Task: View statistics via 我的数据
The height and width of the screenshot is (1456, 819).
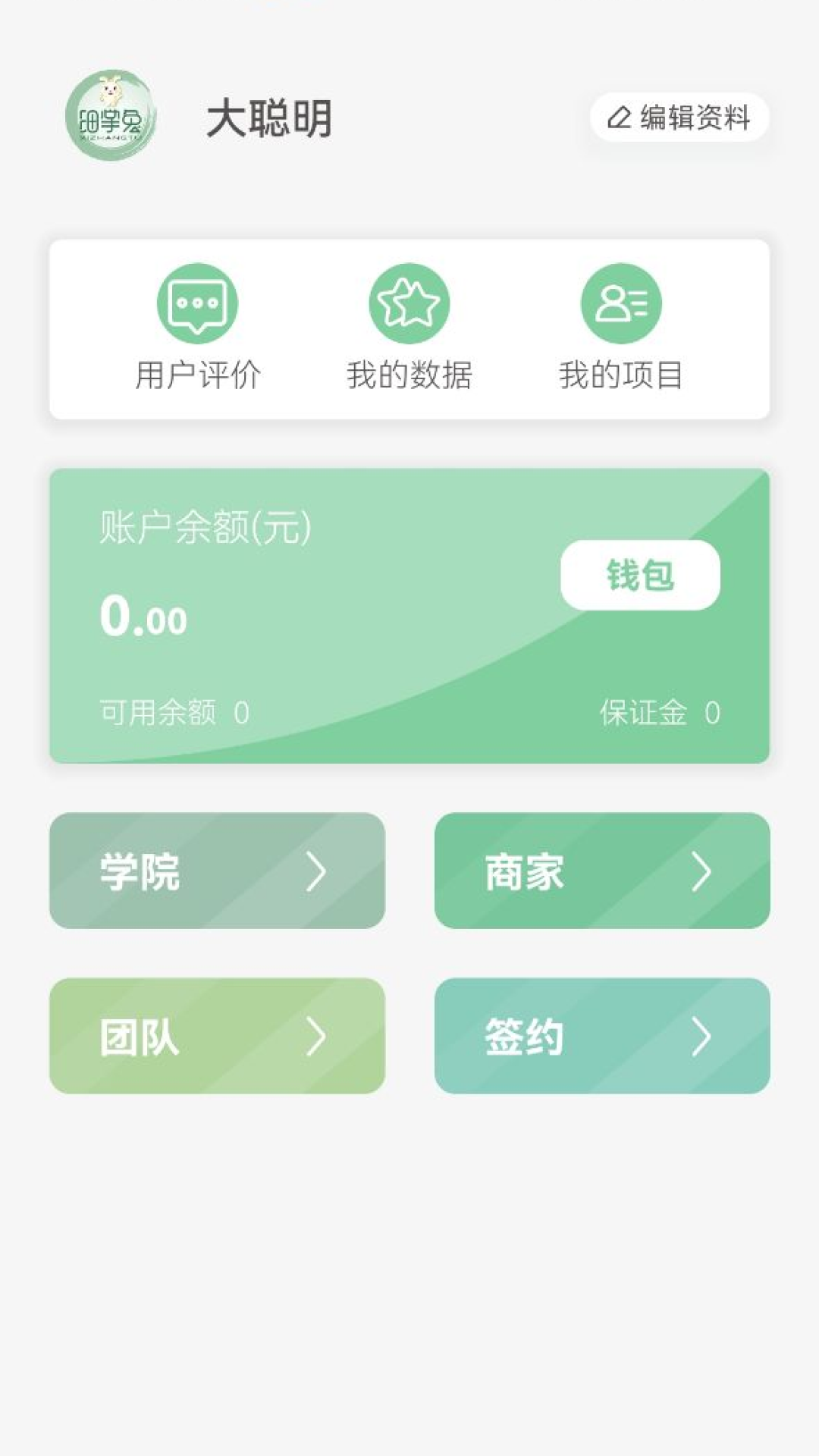Action: (x=409, y=372)
